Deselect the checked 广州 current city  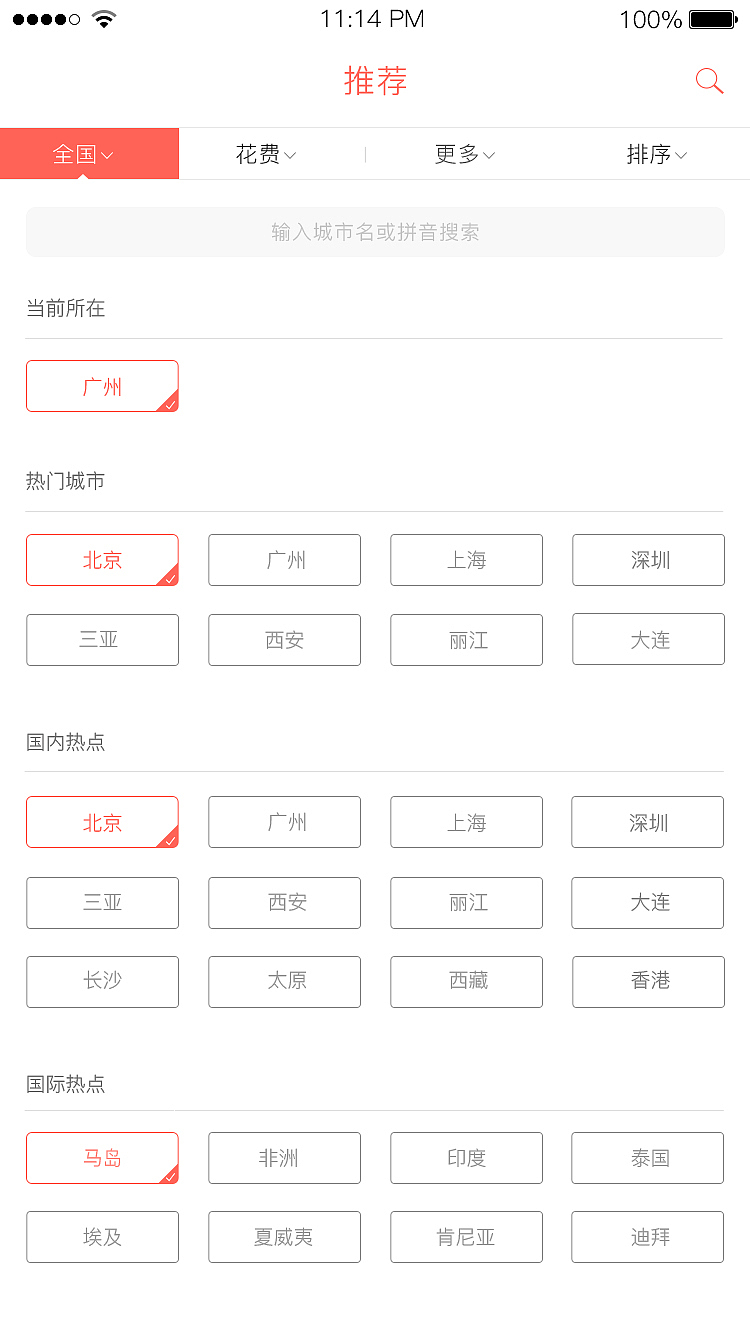[x=102, y=385]
